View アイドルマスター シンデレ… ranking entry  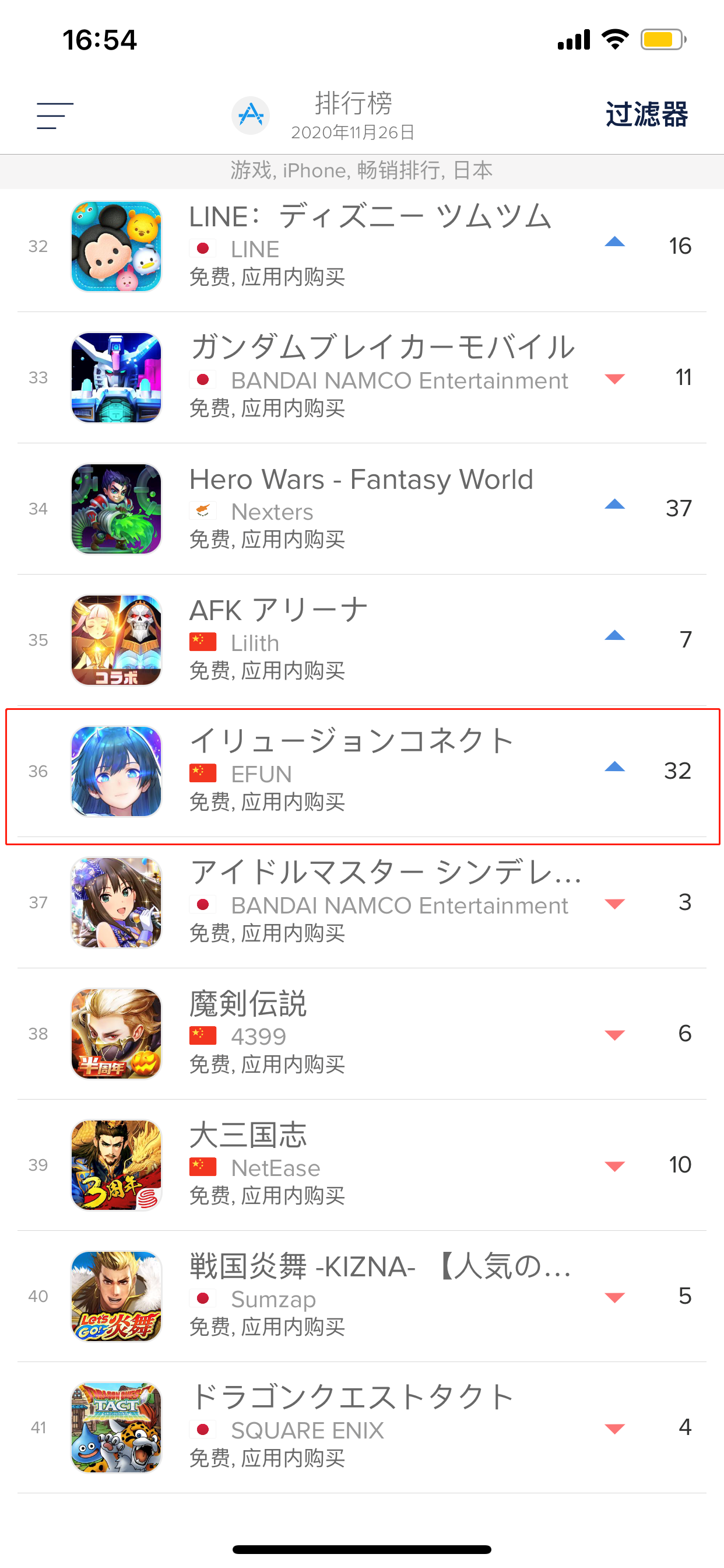[x=386, y=902]
